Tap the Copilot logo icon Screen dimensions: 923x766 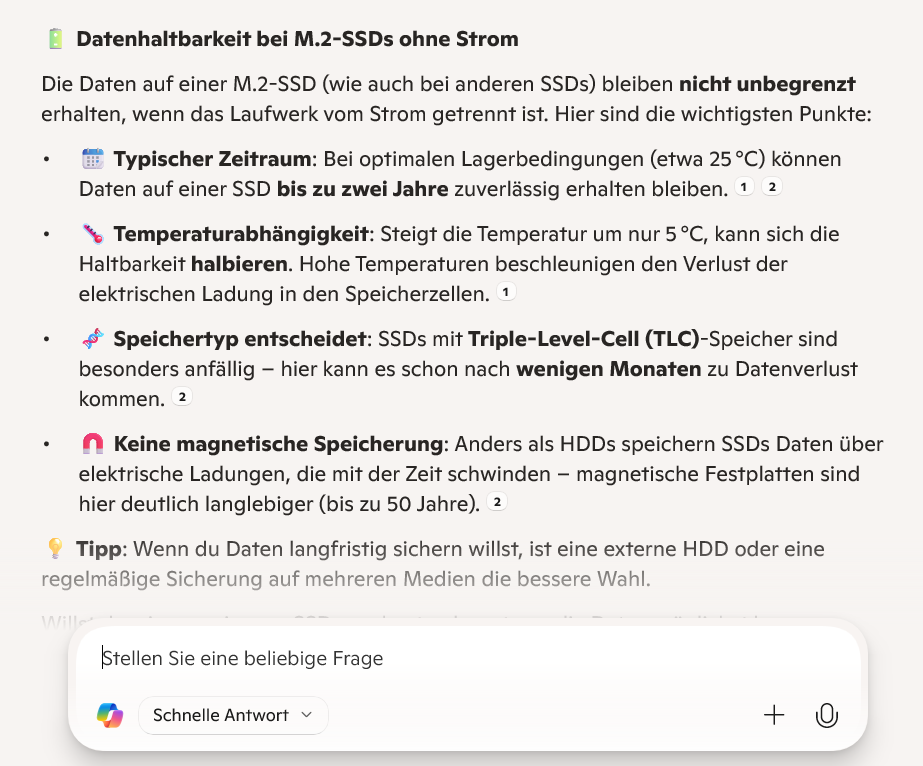pos(110,715)
